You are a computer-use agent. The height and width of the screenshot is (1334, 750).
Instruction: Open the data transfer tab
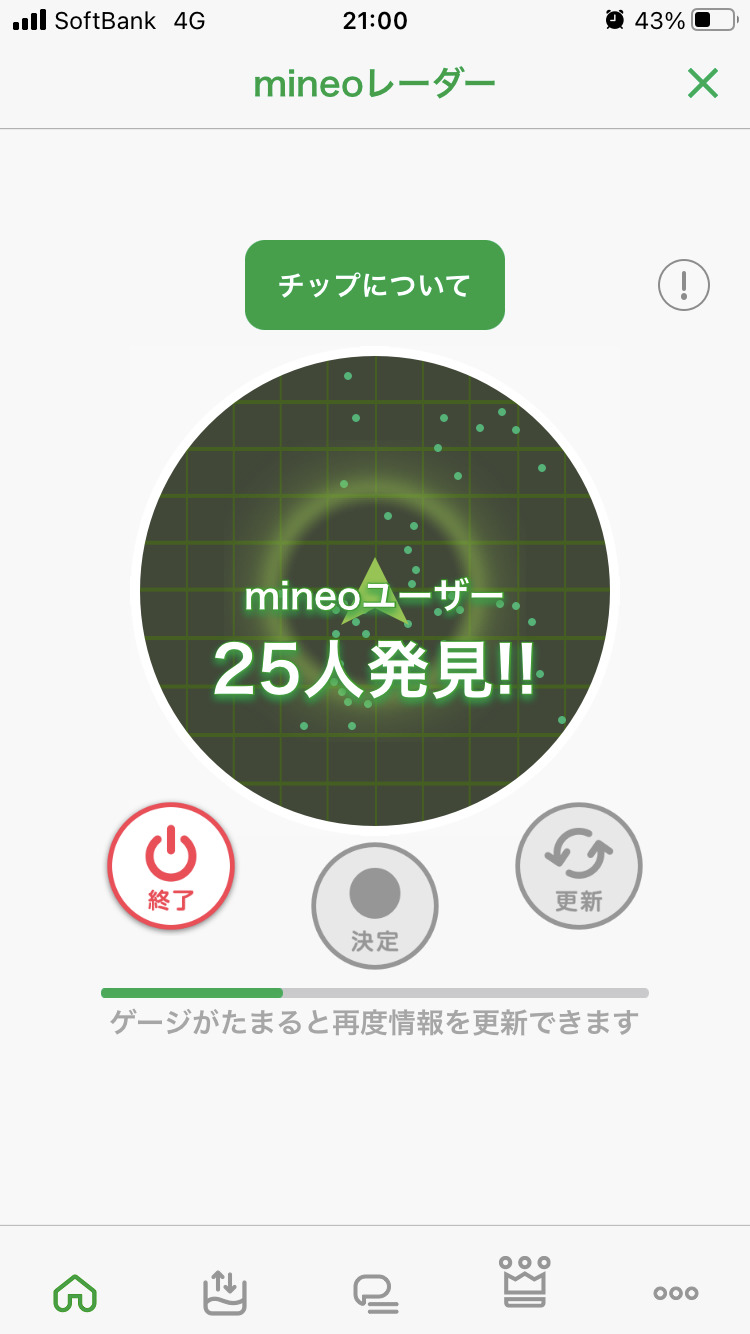(x=224, y=1292)
